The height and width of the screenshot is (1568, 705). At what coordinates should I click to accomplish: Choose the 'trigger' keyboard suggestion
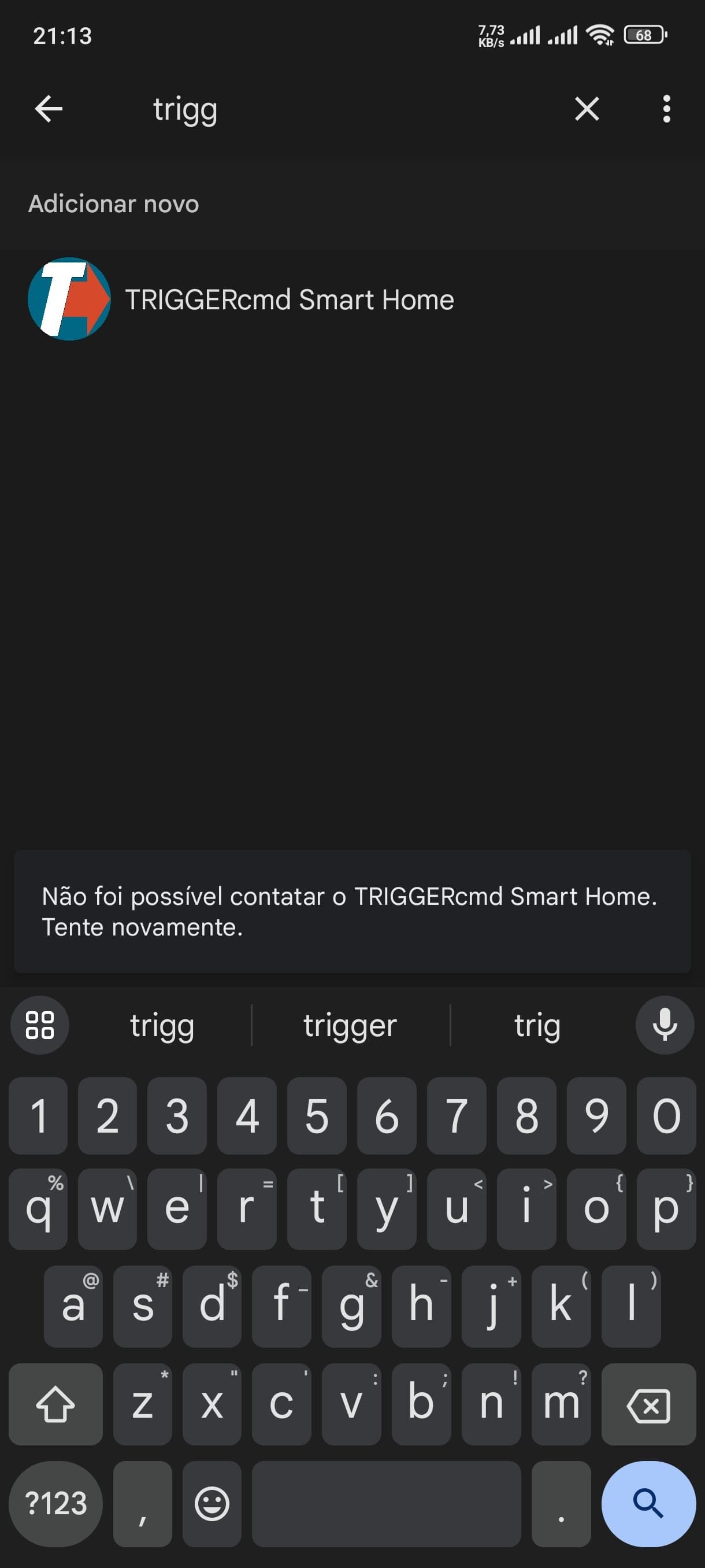pos(350,1026)
